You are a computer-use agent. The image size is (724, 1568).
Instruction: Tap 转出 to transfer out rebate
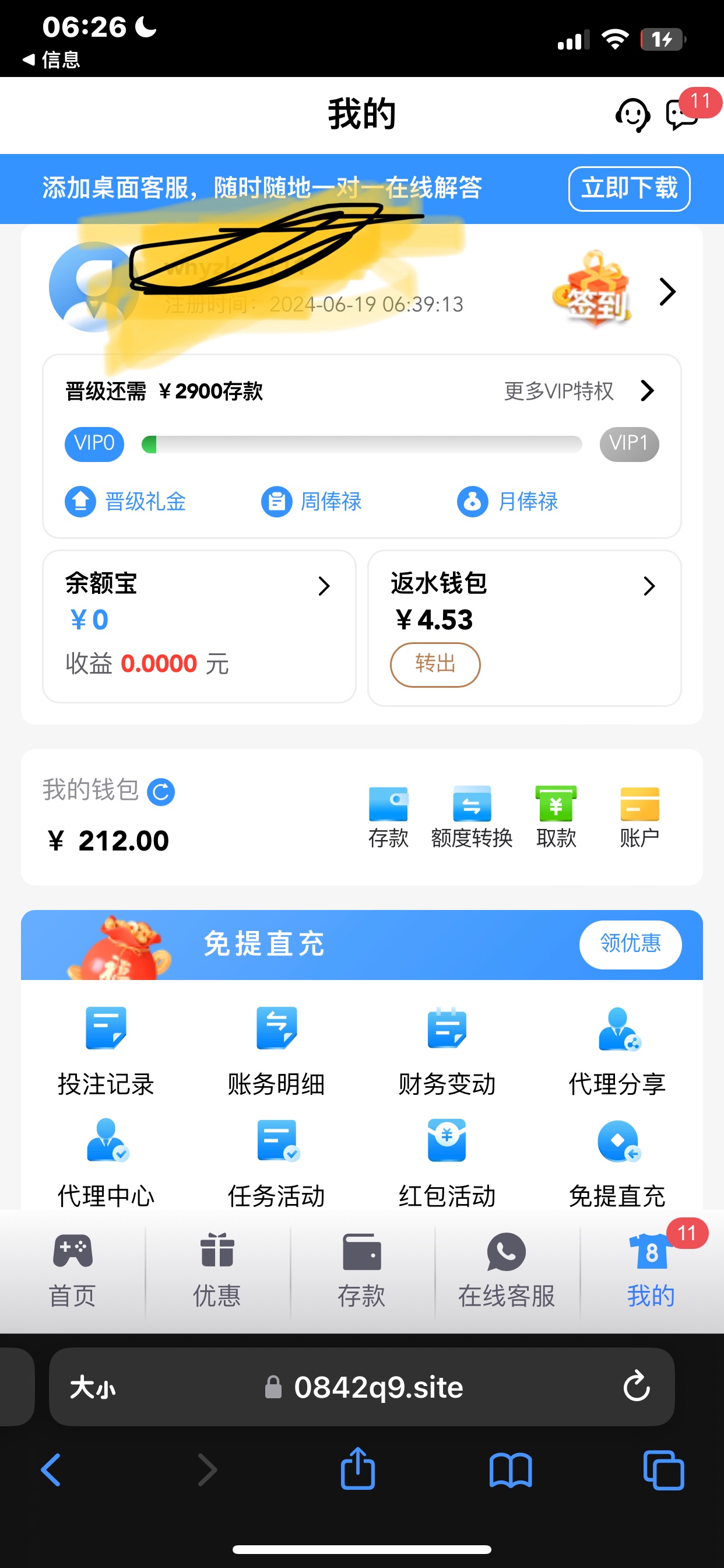(434, 664)
